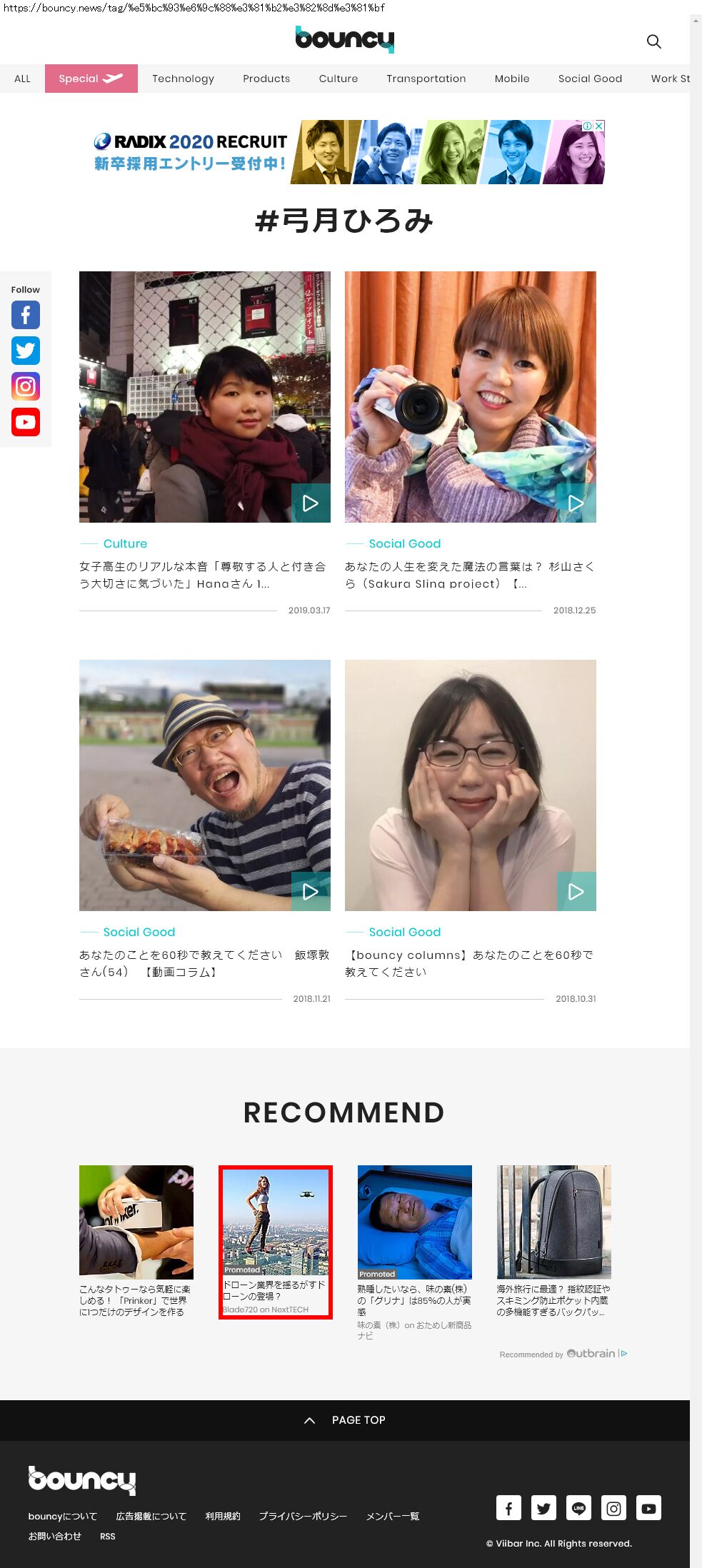Screen dimensions: 702x1568
Task: Follow on Facebook from the side panel
Action: coord(26,315)
